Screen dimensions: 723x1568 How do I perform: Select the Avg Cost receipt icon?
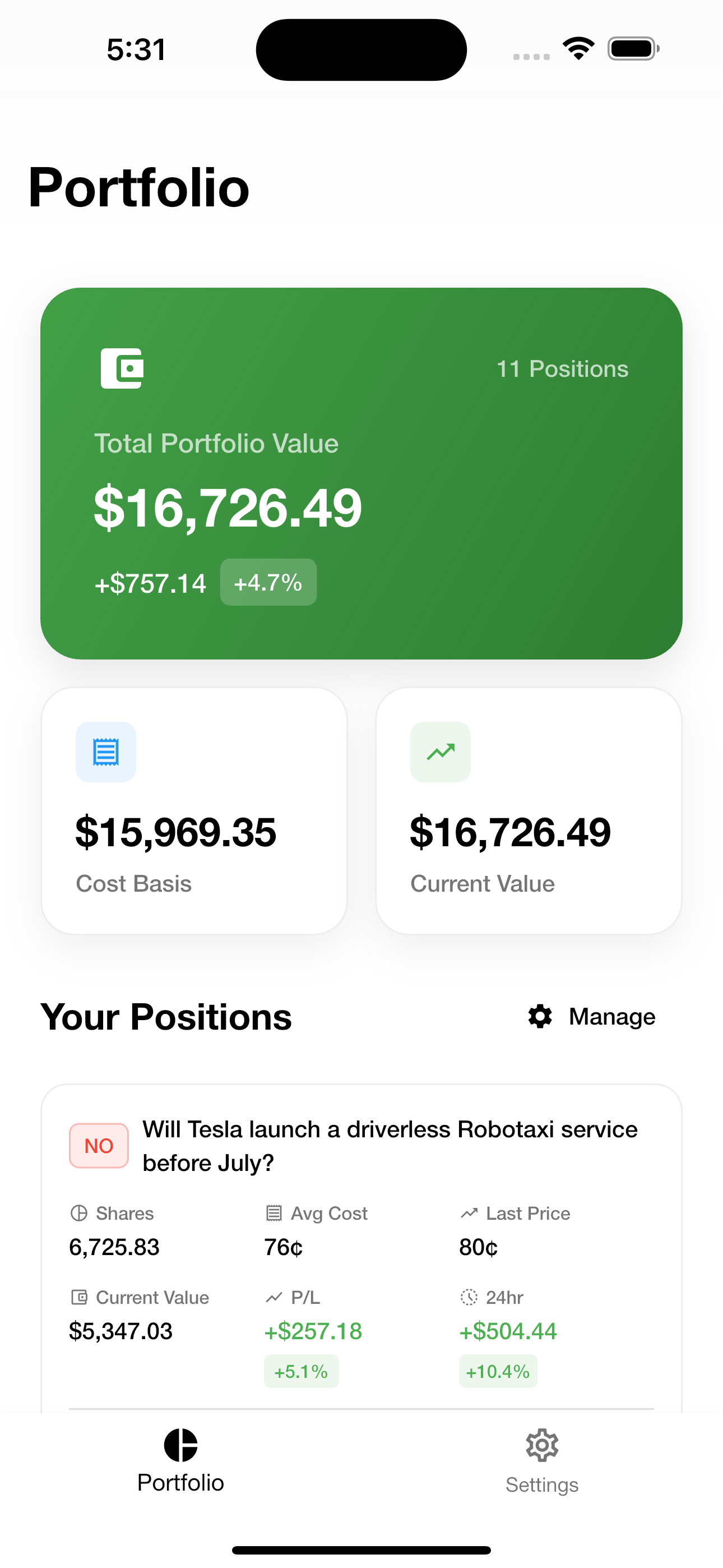click(x=272, y=1213)
